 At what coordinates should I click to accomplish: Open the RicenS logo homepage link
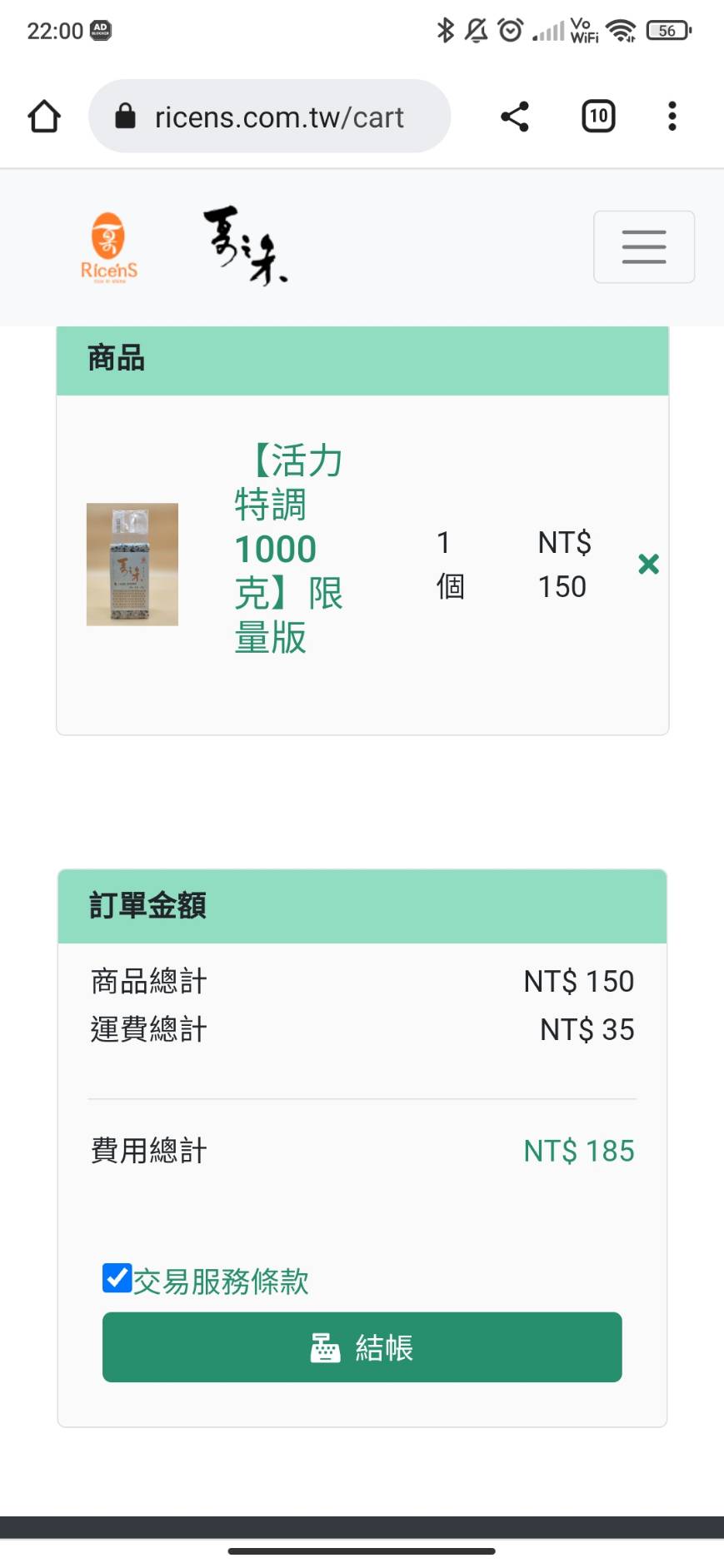tap(109, 247)
